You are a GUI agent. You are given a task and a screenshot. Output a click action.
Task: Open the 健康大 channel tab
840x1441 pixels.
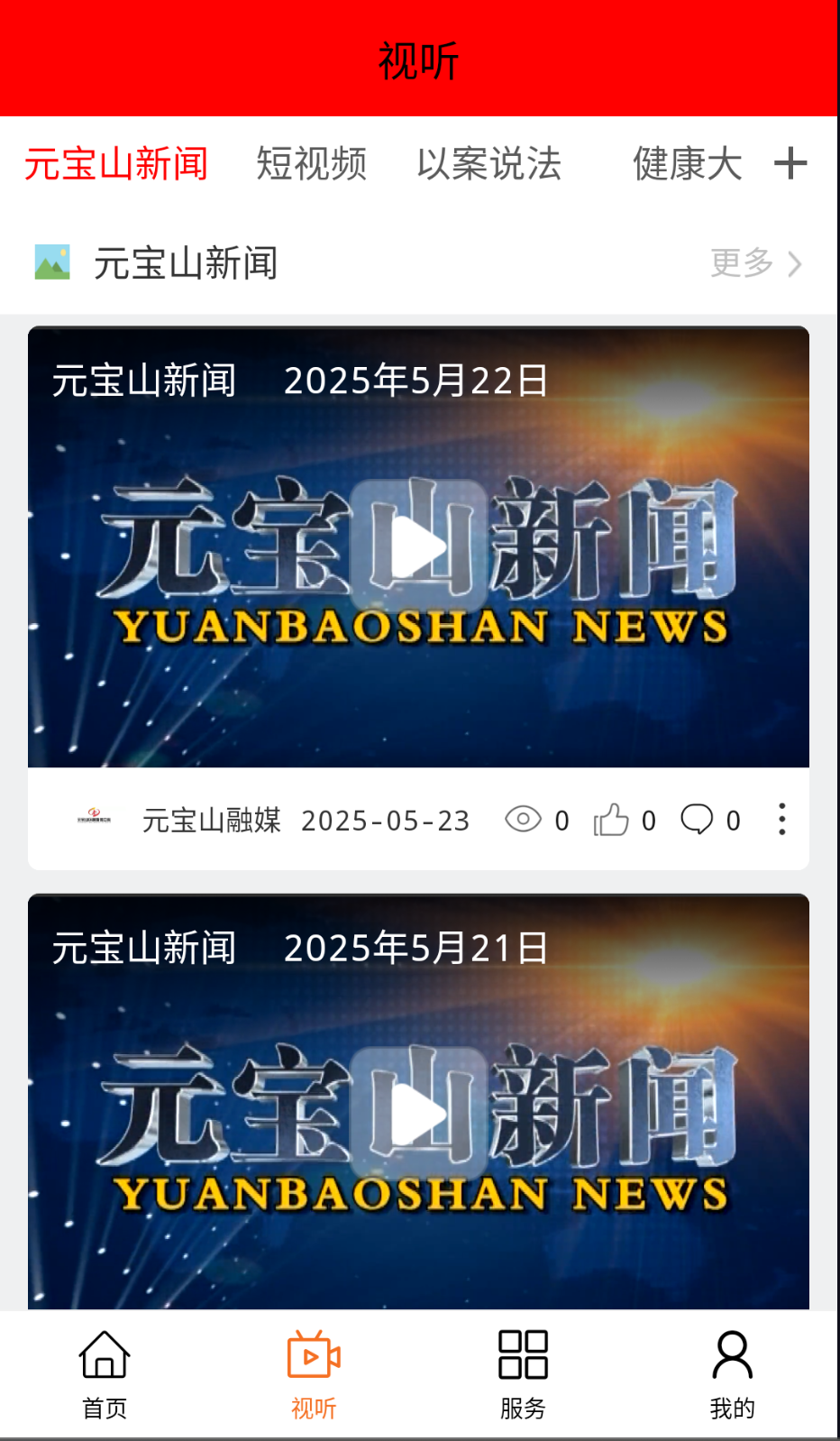click(x=687, y=164)
